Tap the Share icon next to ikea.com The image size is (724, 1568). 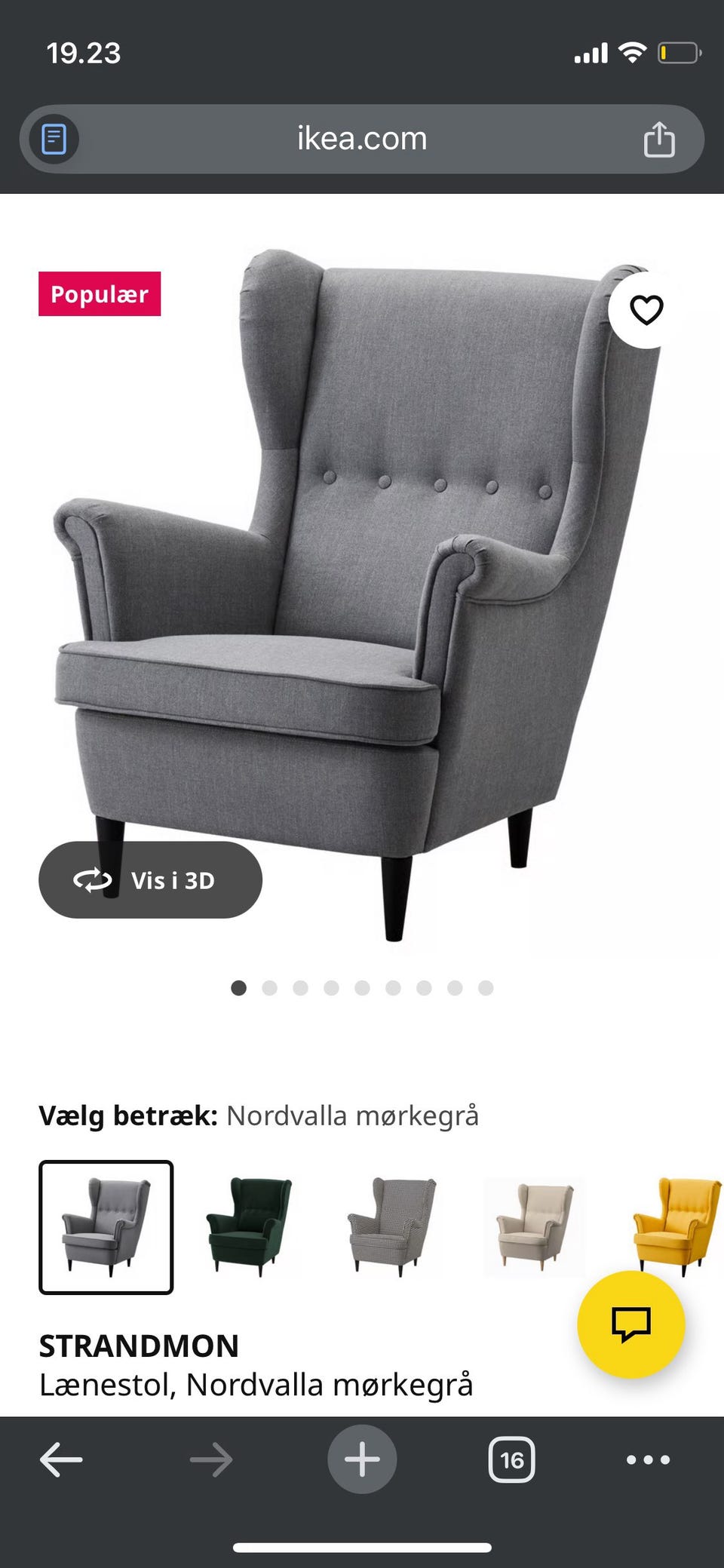pos(658,138)
